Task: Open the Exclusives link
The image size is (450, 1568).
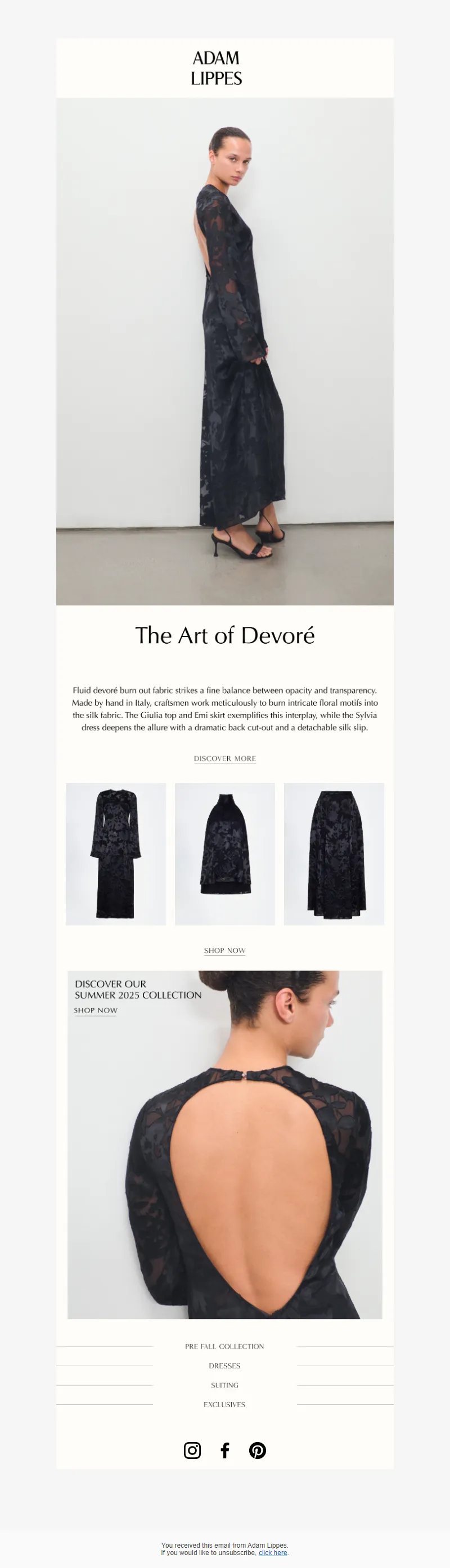Action: tap(224, 1405)
